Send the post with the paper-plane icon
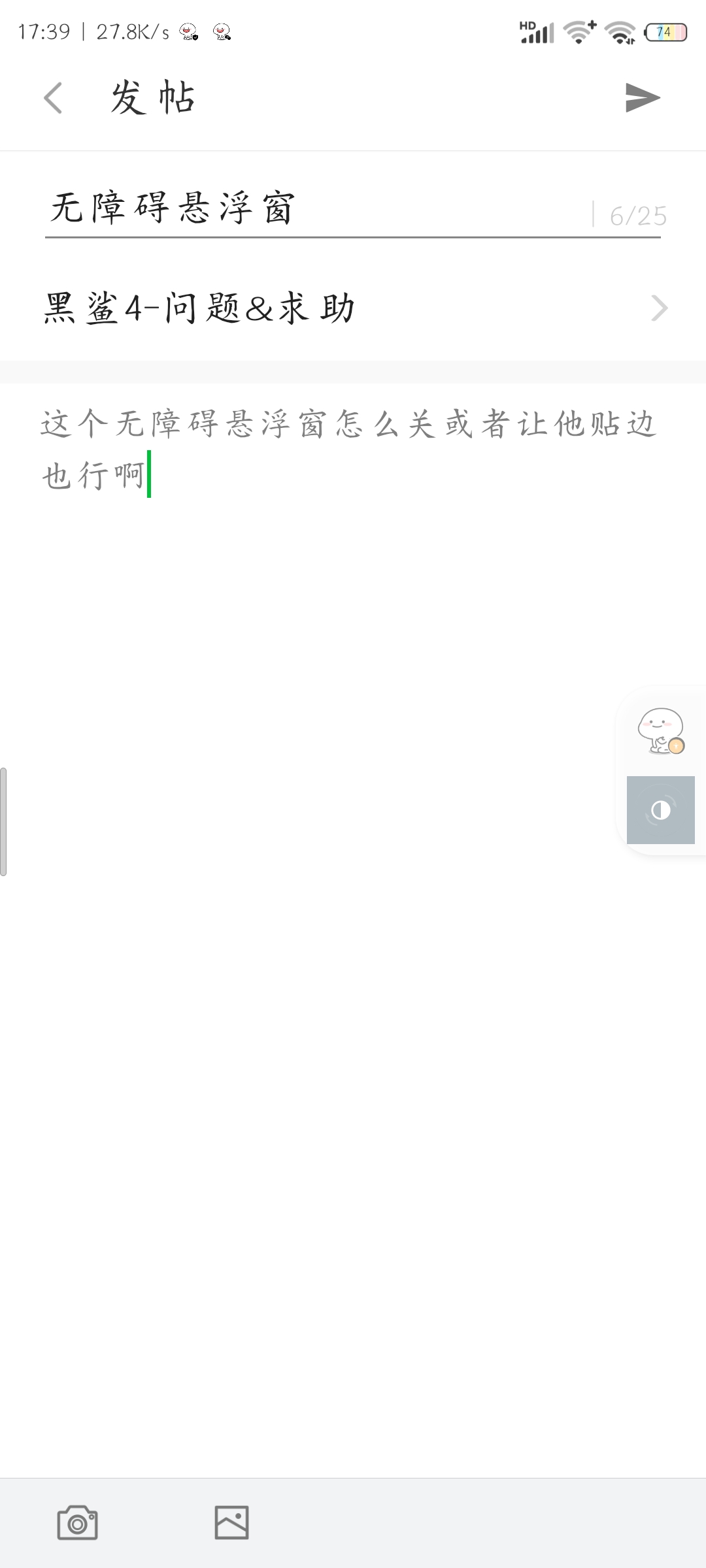 click(x=643, y=98)
